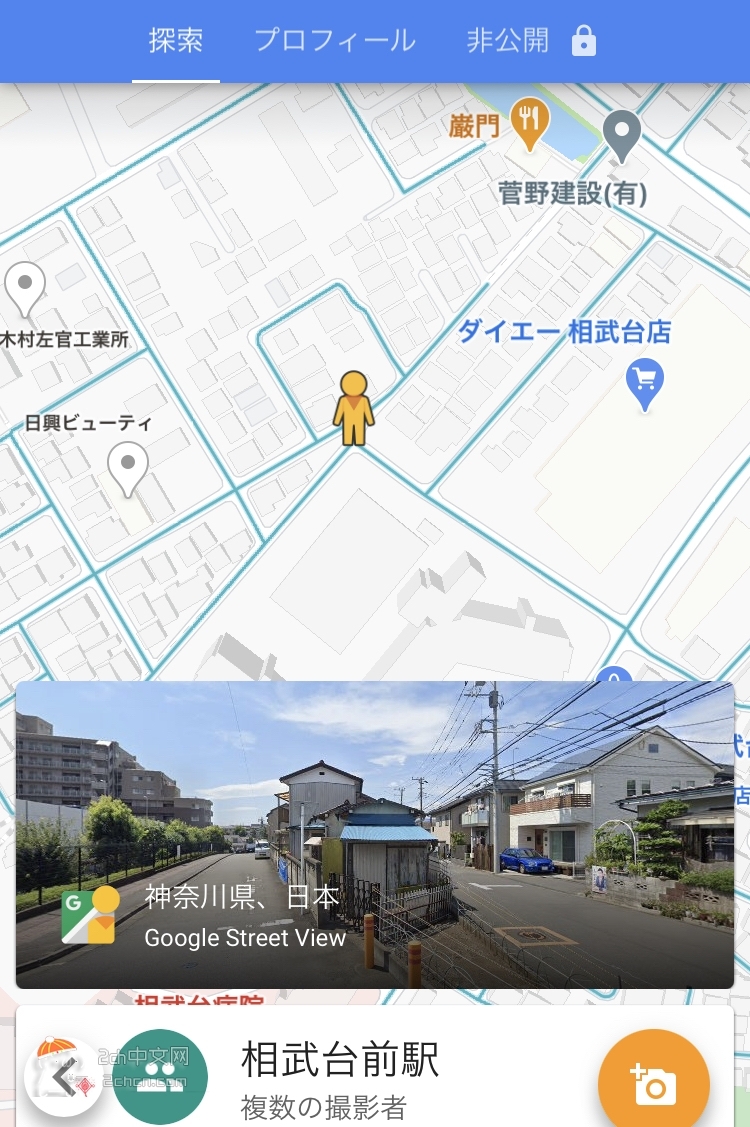Screen dimensions: 750x1127
Task: Select the 日興ビューティ map pin
Action: [128, 467]
